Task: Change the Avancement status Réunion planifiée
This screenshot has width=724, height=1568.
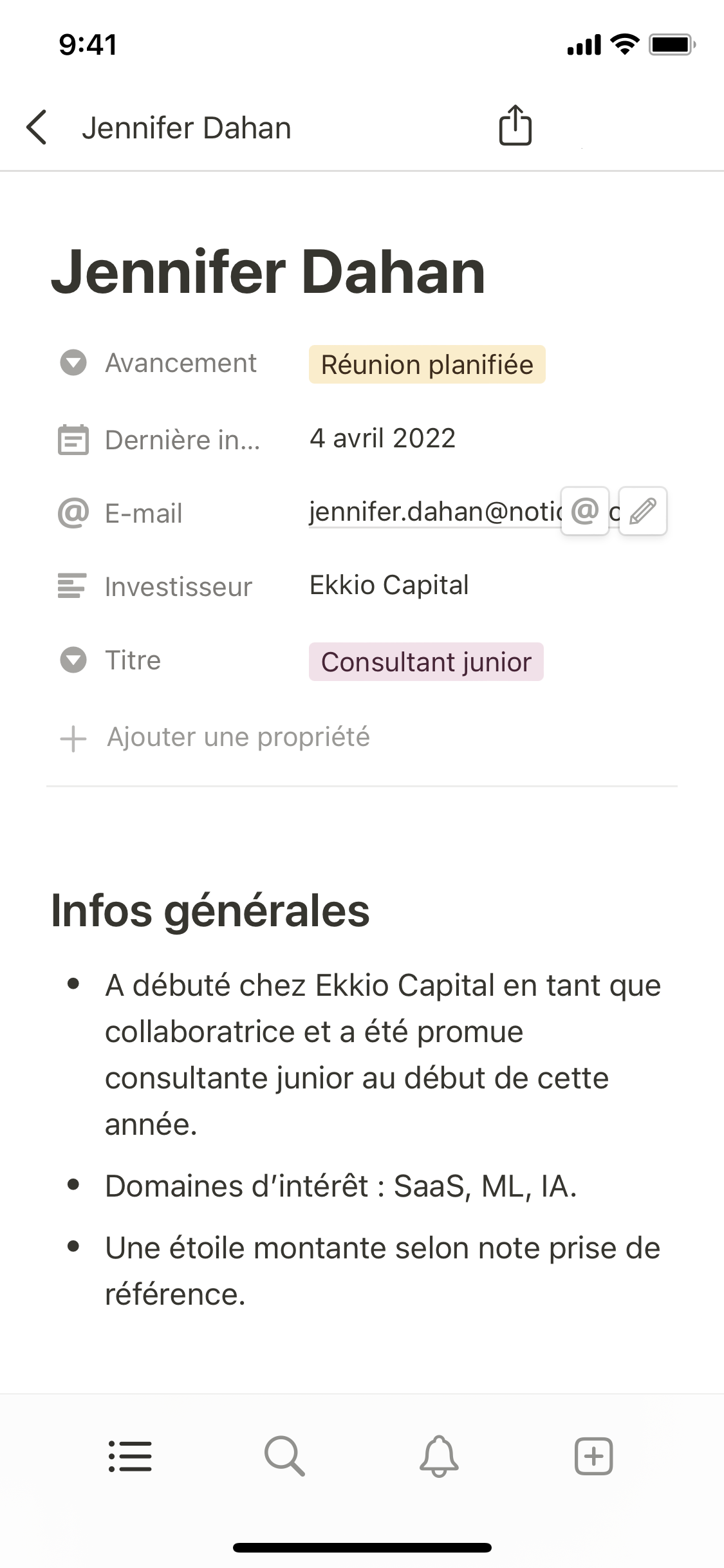Action: [427, 364]
